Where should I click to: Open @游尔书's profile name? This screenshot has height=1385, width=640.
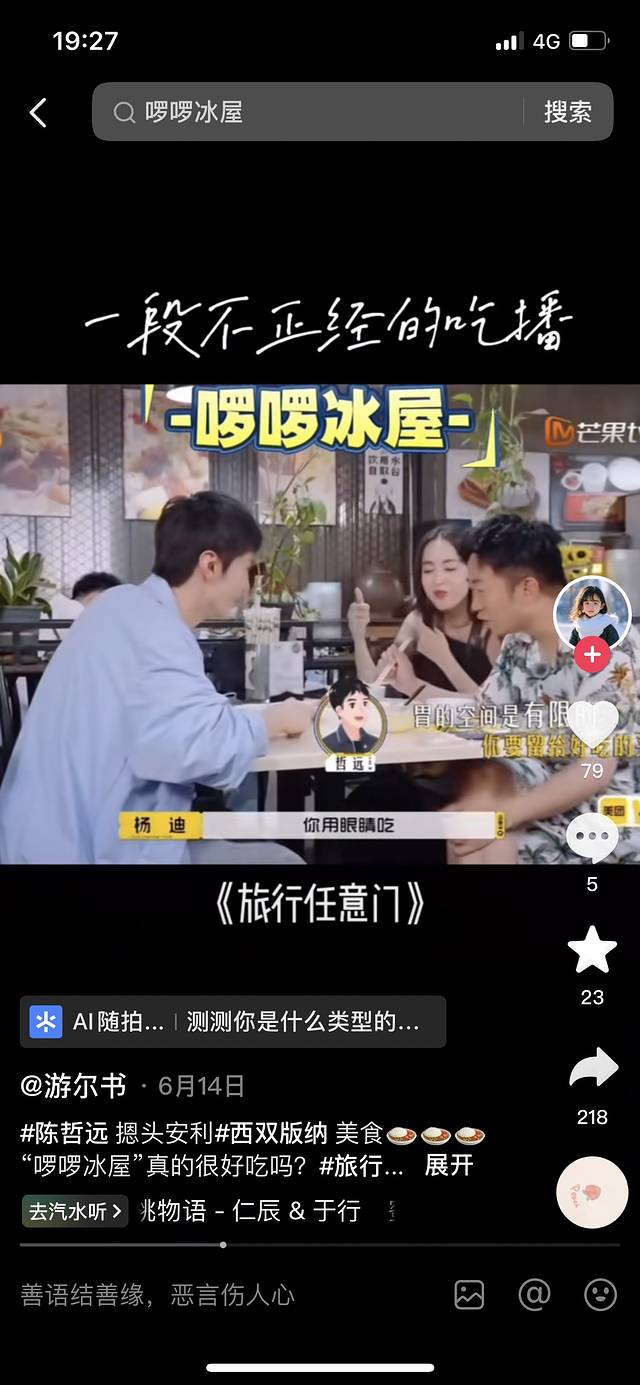click(73, 1085)
